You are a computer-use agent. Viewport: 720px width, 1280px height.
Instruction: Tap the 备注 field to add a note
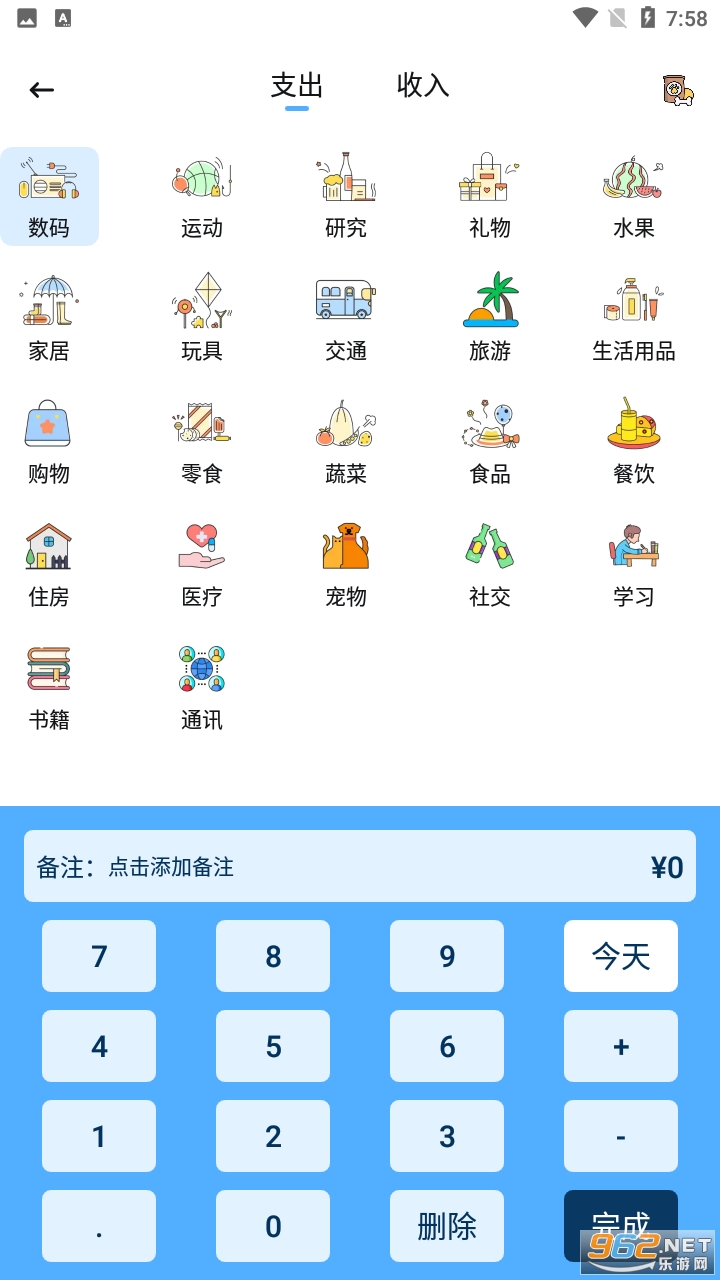coord(300,867)
